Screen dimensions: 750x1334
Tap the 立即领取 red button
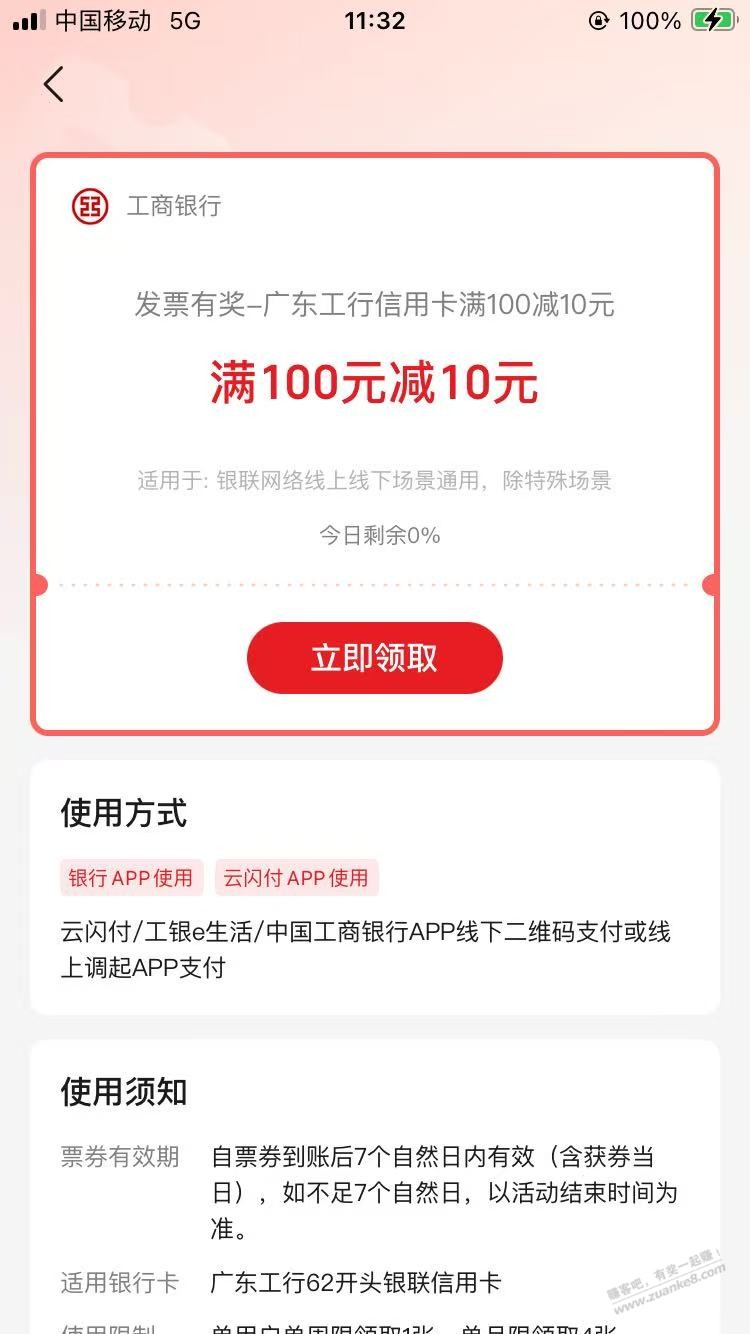375,657
